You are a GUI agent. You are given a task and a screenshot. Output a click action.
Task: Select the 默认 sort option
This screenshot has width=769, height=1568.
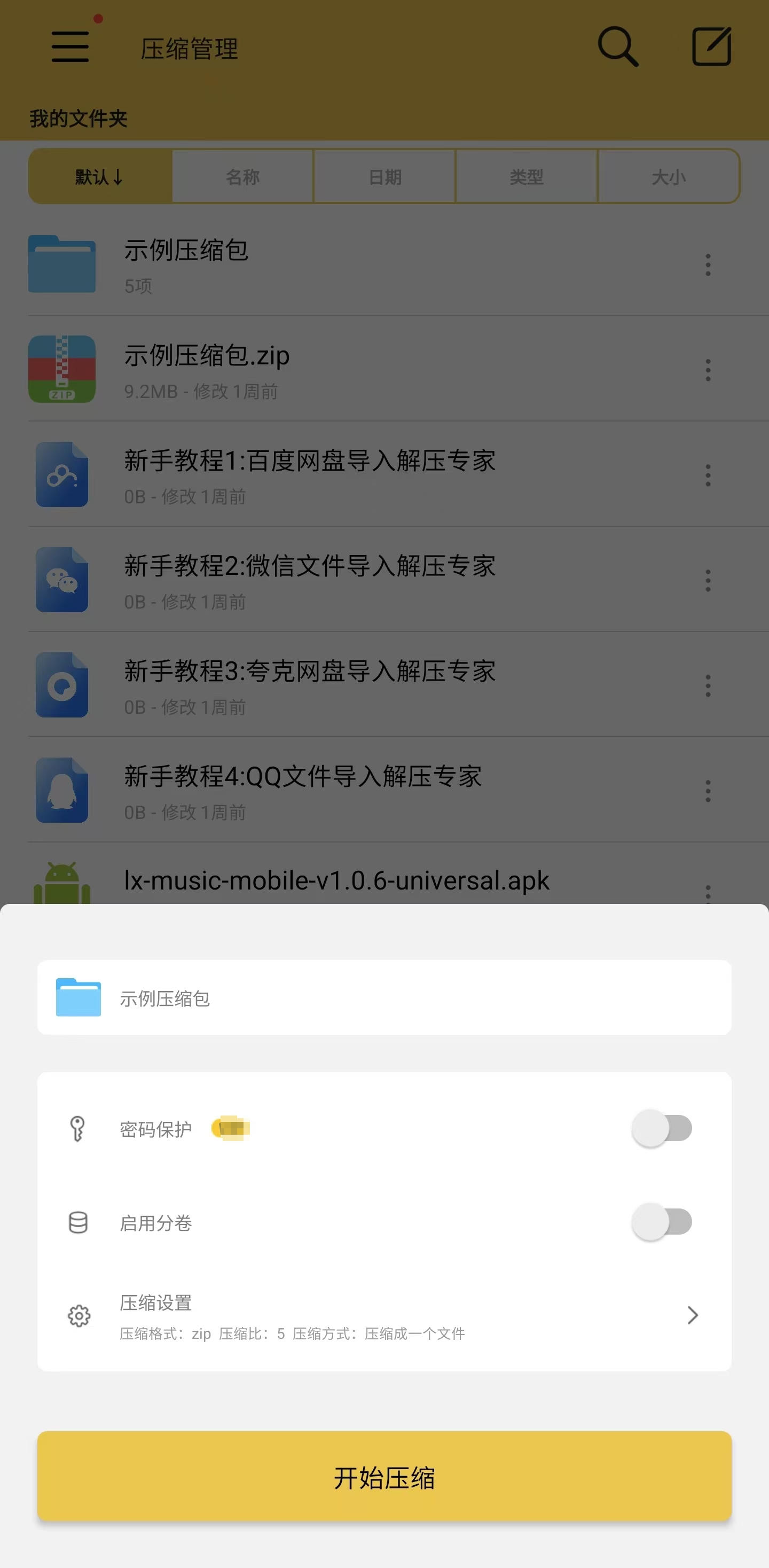(x=100, y=176)
